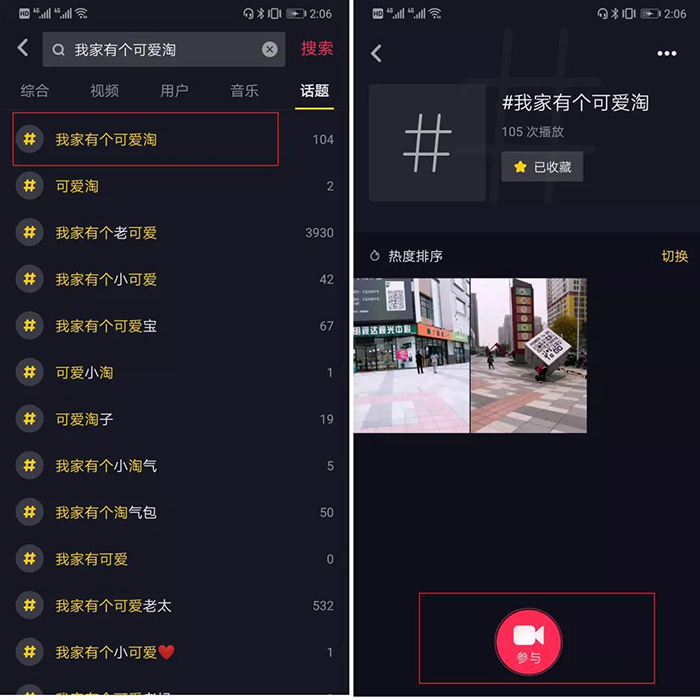Open the three-dot overflow menu on hashtag page

point(666,54)
